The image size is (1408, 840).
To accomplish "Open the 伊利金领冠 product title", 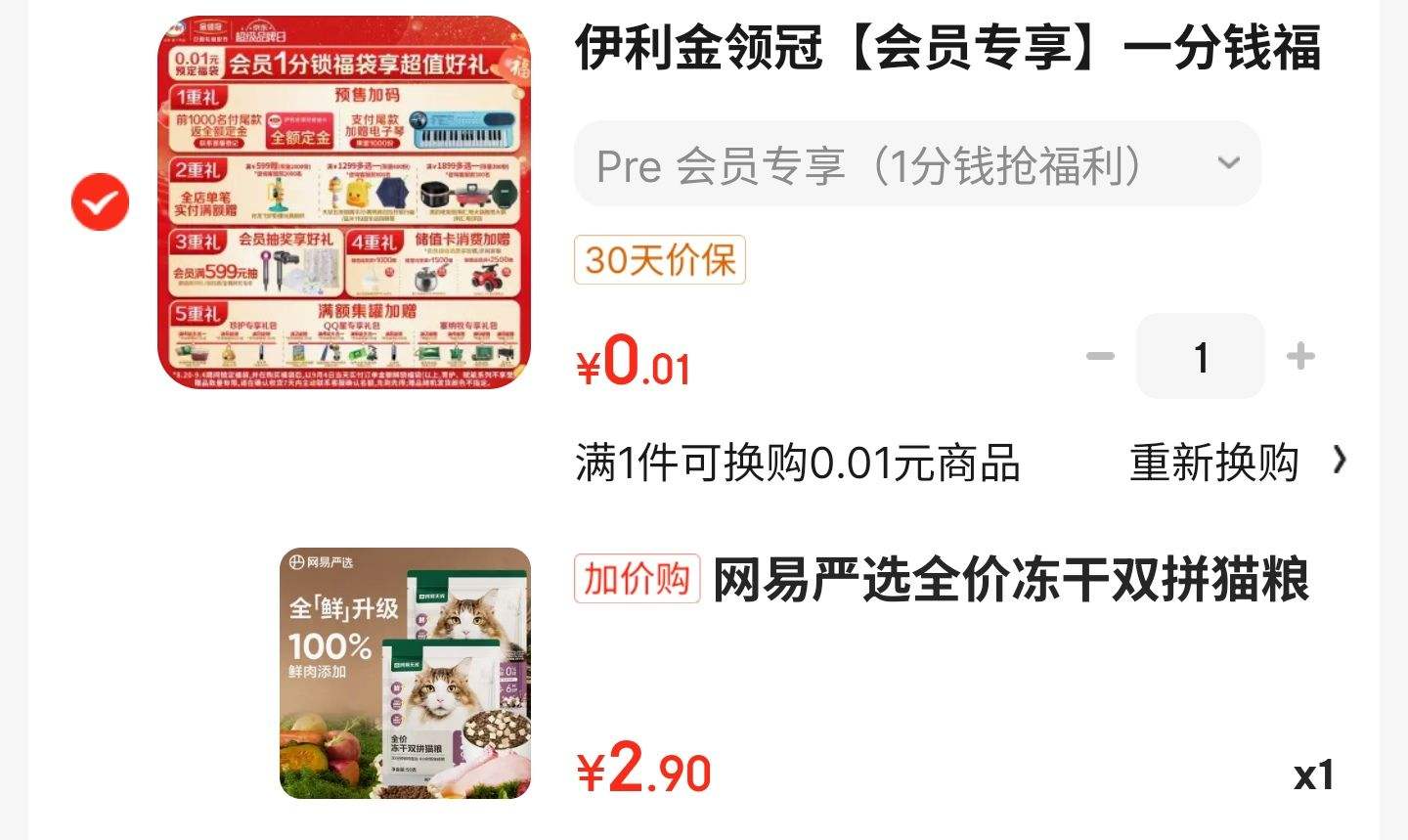I will pyautogui.click(x=946, y=48).
